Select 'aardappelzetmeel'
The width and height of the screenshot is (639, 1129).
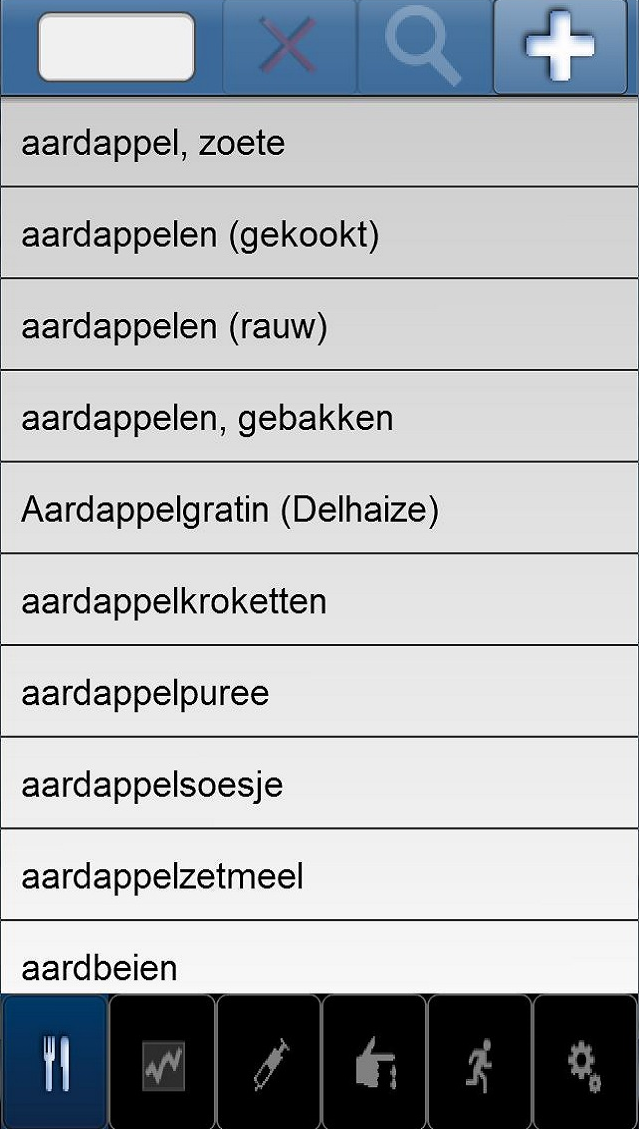[x=319, y=876]
